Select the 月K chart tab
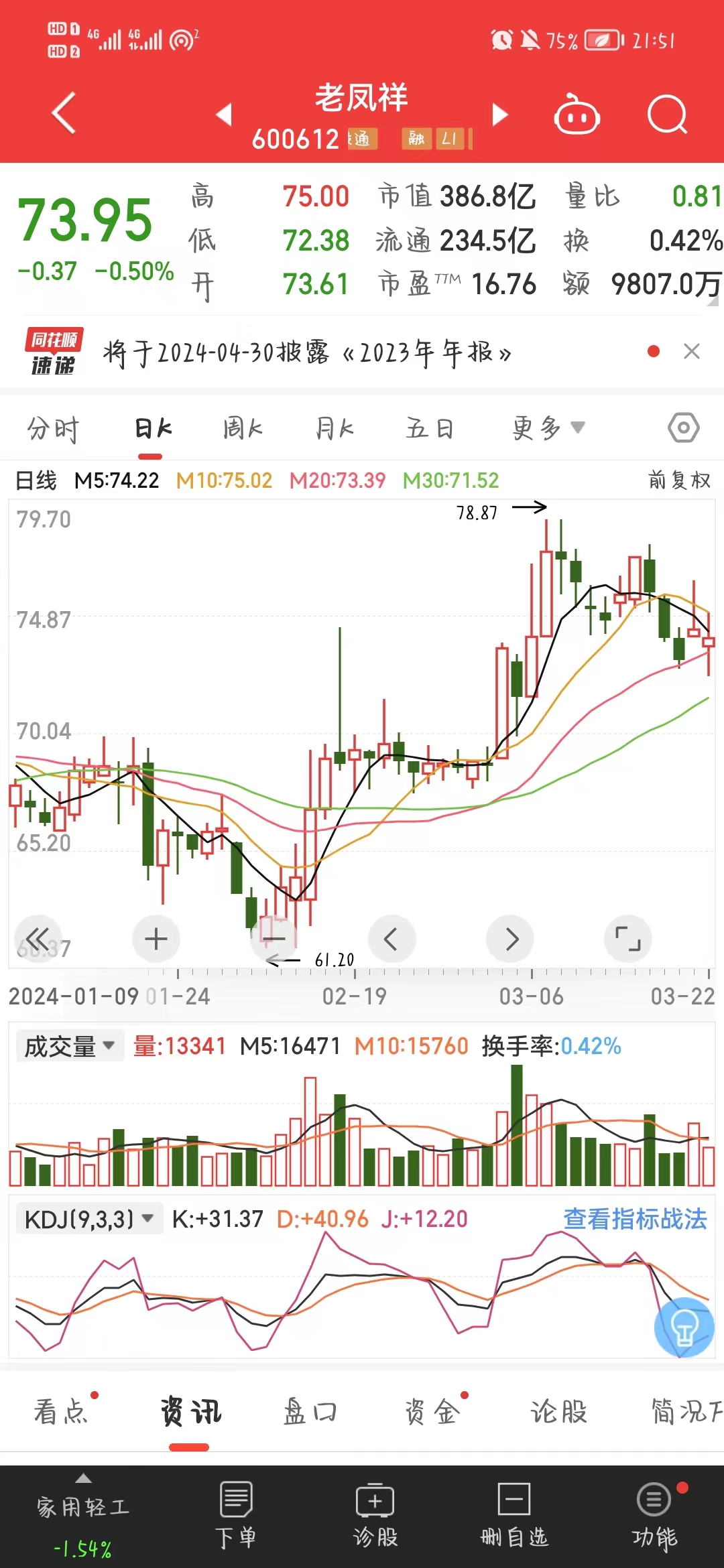The height and width of the screenshot is (1568, 724). pyautogui.click(x=335, y=429)
